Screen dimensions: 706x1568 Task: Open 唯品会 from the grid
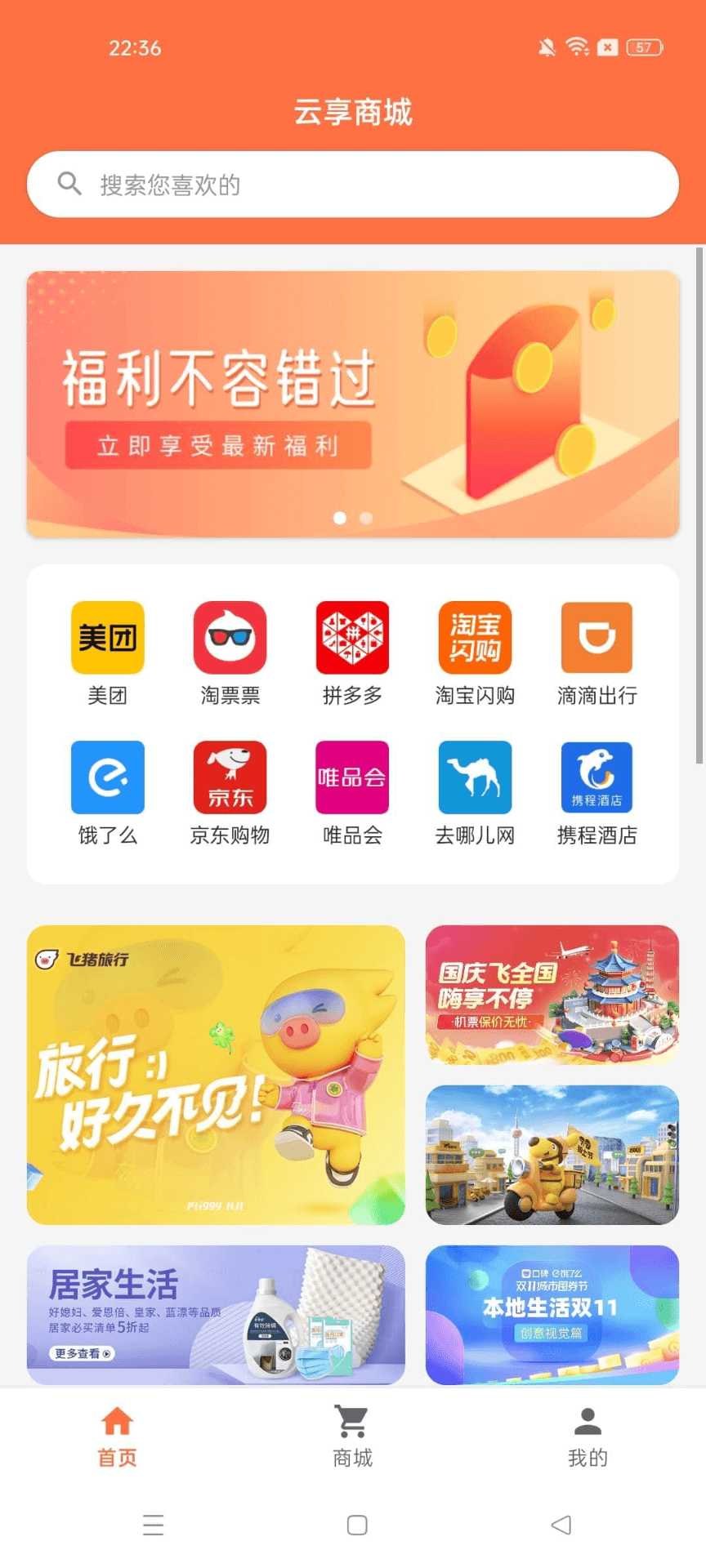[352, 777]
